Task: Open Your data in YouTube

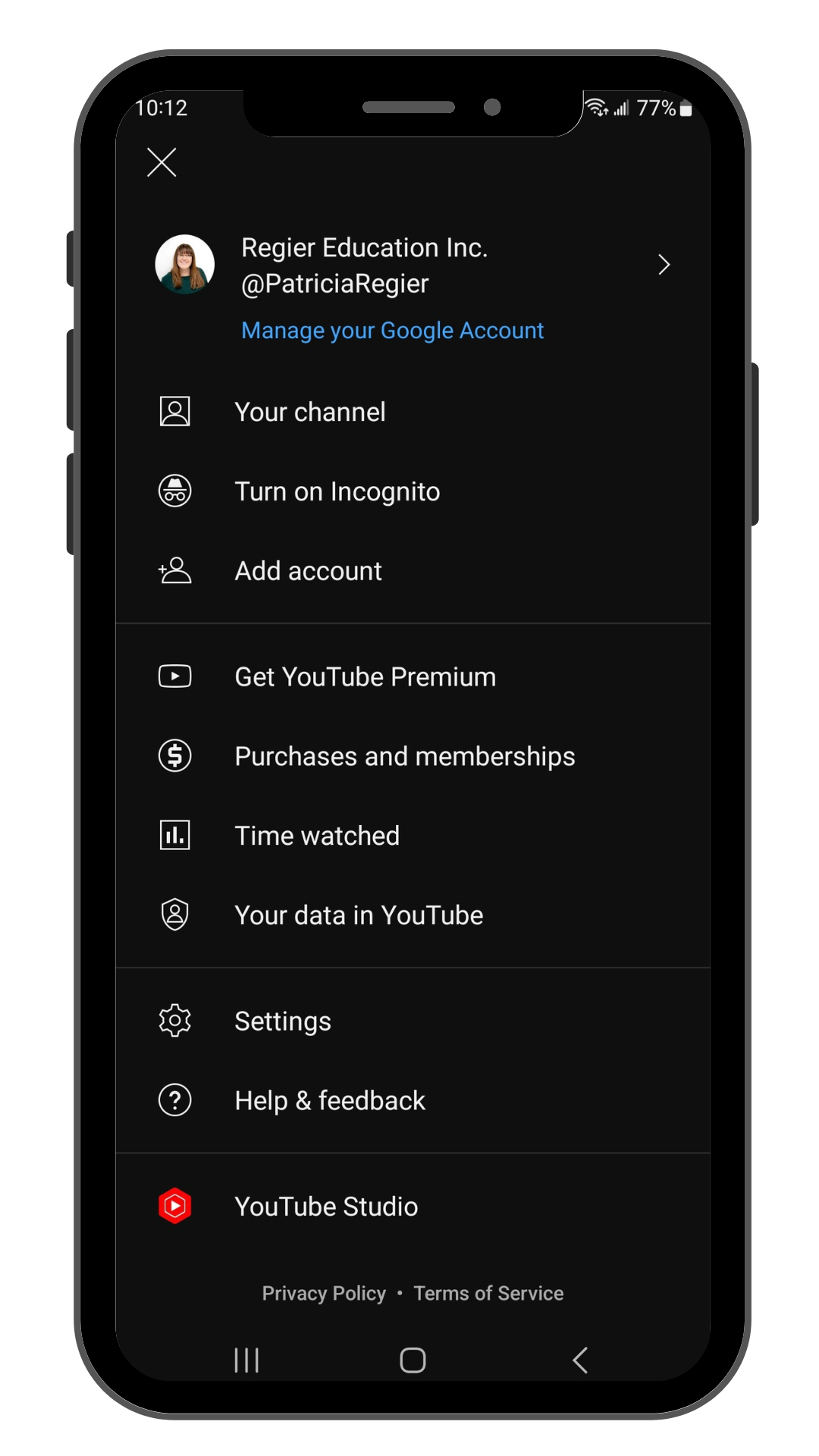Action: pos(413,915)
